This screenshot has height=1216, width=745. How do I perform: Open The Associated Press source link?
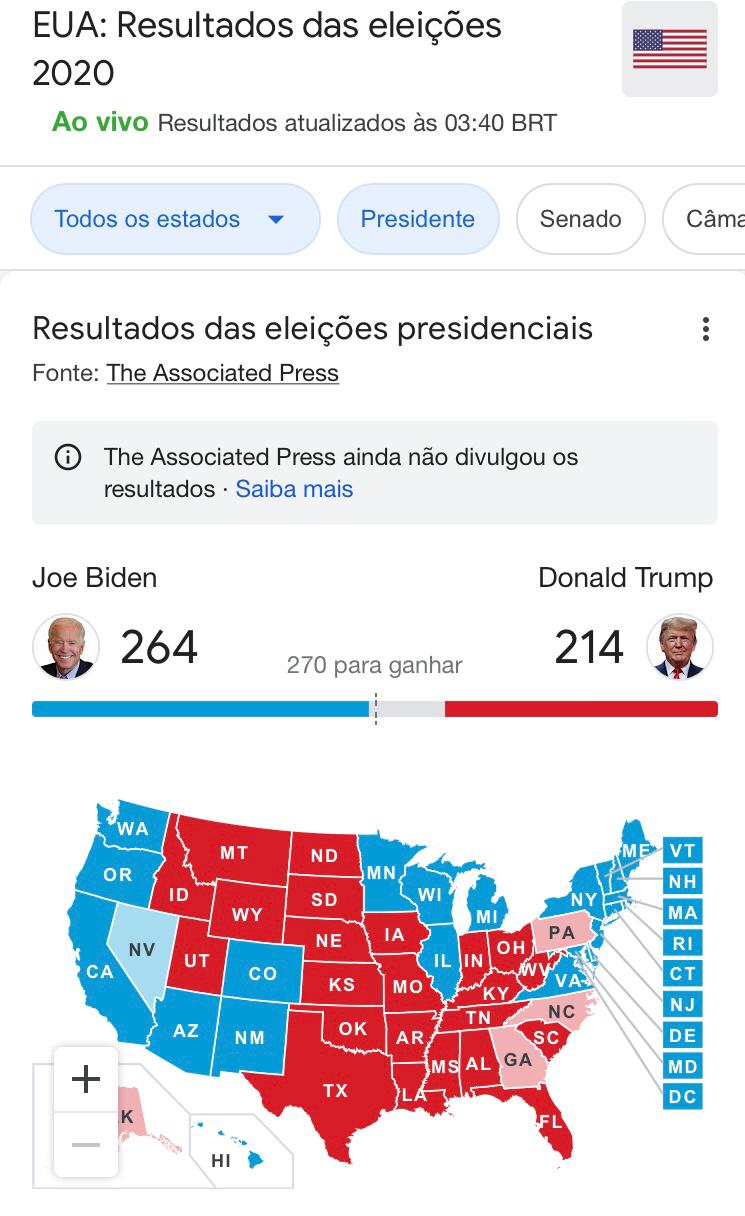[x=222, y=373]
